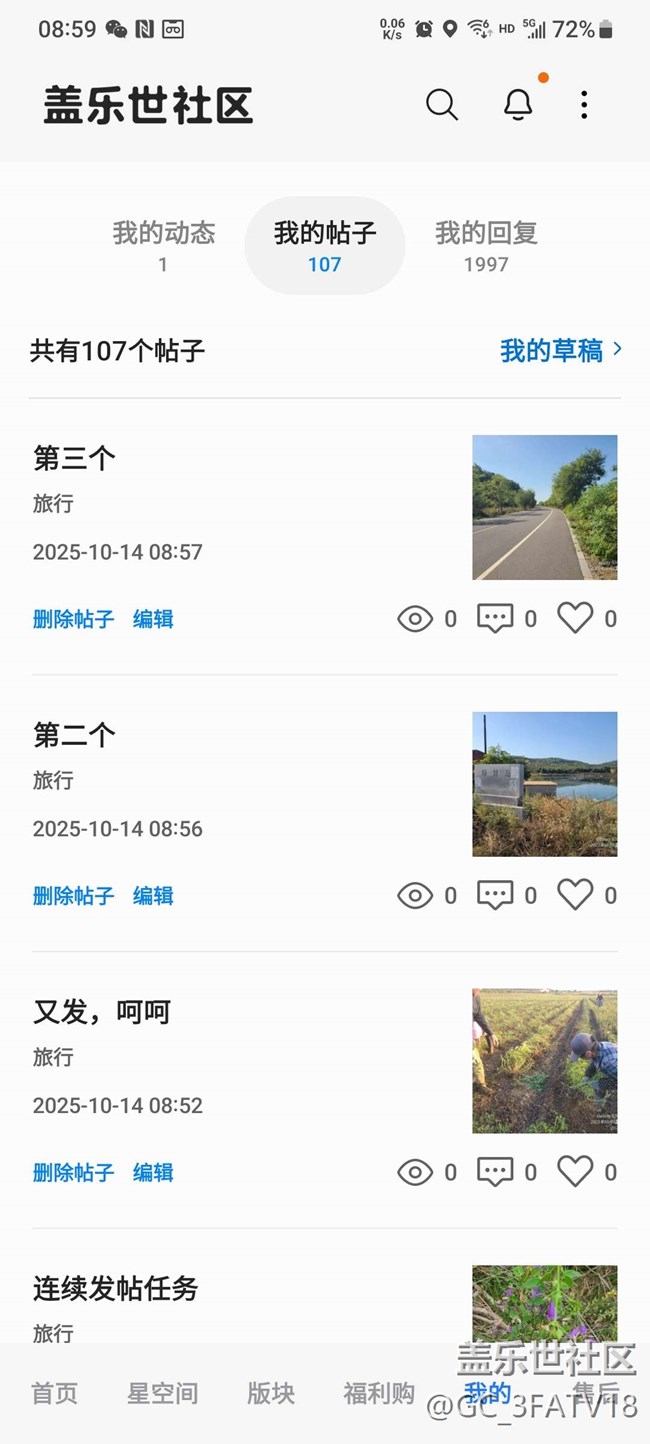Screen dimensions: 650x1444
Task: Open the post 连续发帖任务
Action: [116, 1289]
